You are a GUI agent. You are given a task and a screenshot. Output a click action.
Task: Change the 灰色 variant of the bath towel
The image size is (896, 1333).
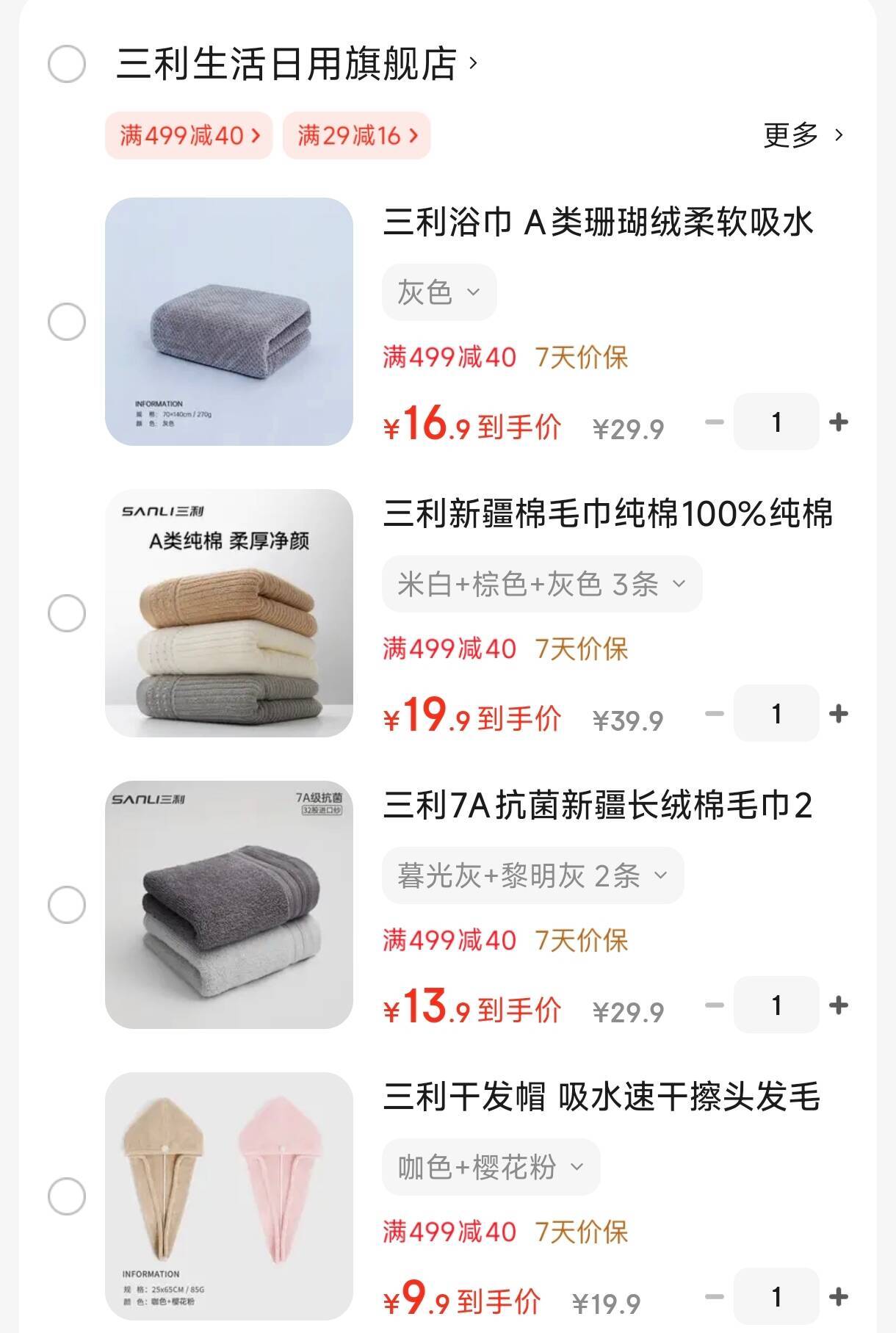(x=439, y=292)
